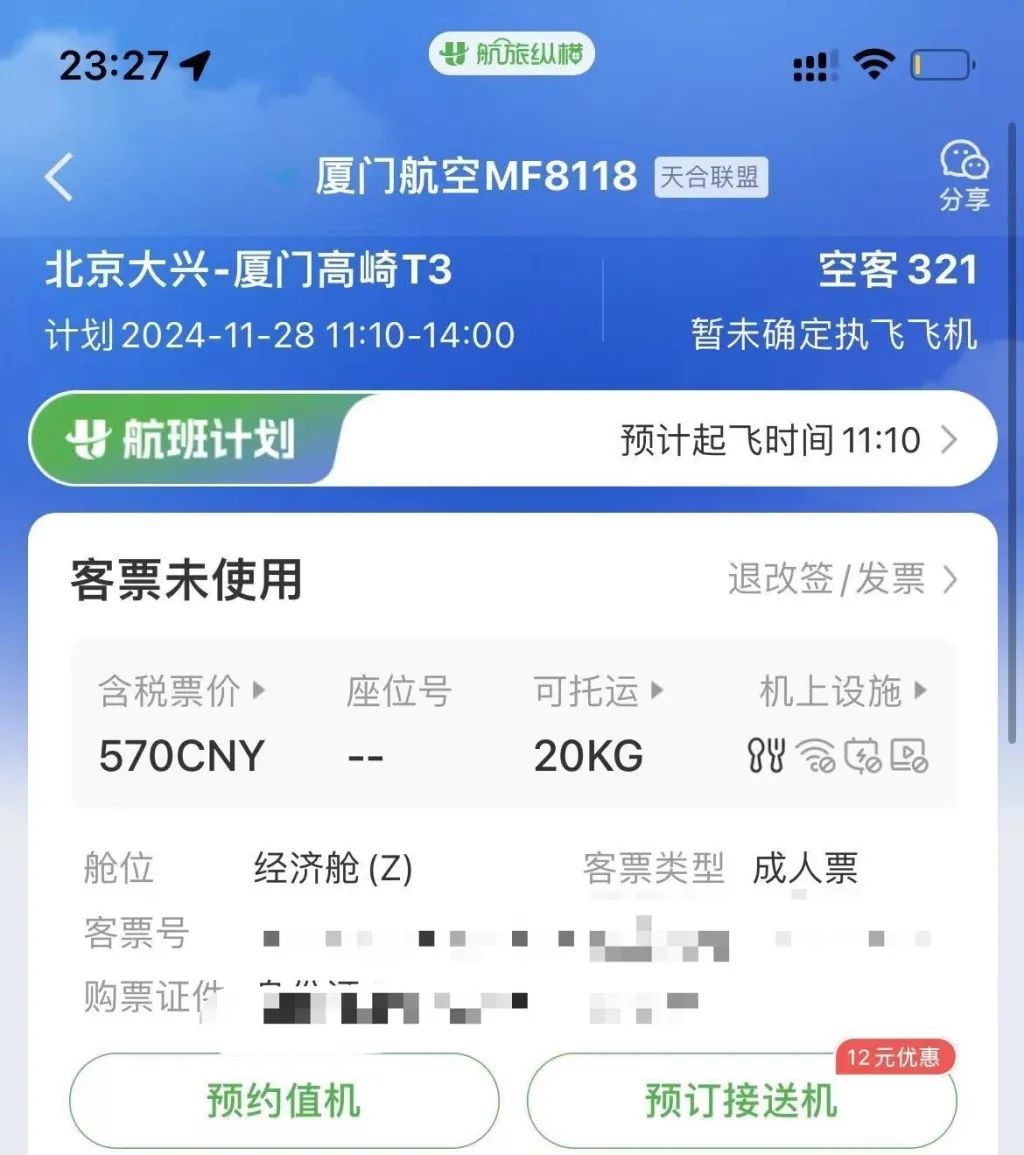Screen dimensions: 1024x1155
Task: Tap the in-flight entertainment video icon
Action: (908, 755)
